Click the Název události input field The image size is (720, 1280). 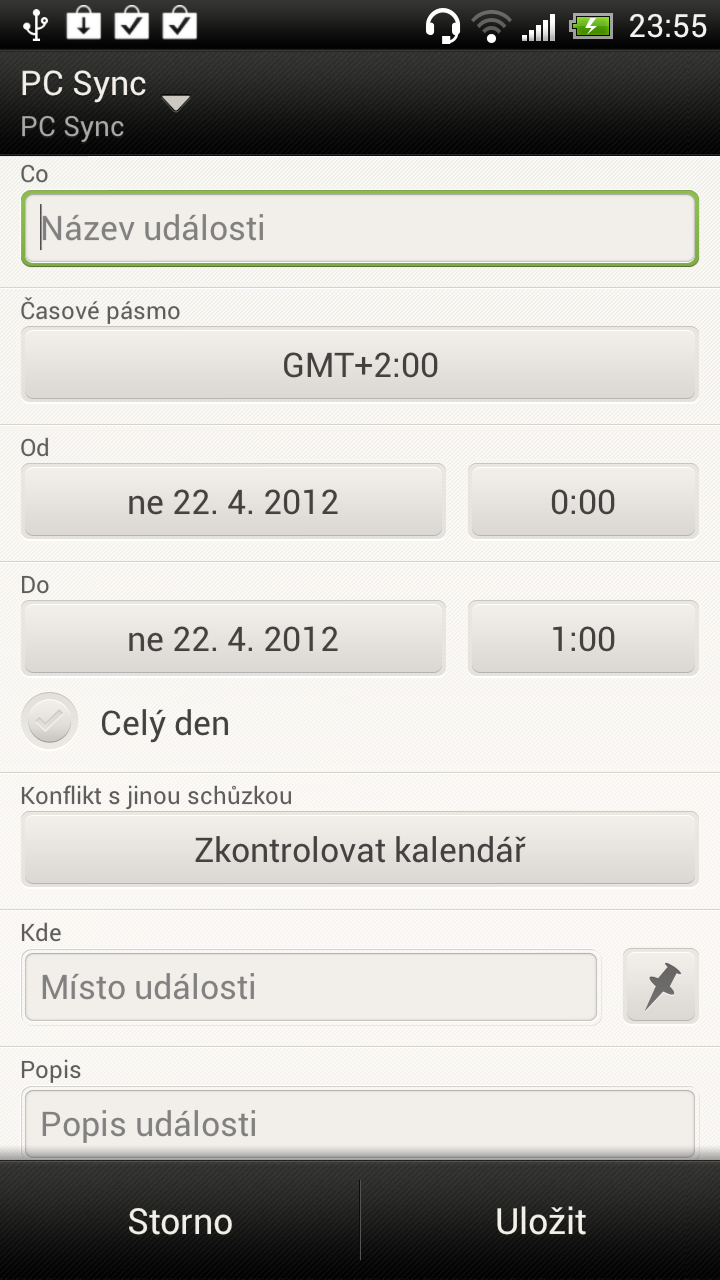(360, 228)
